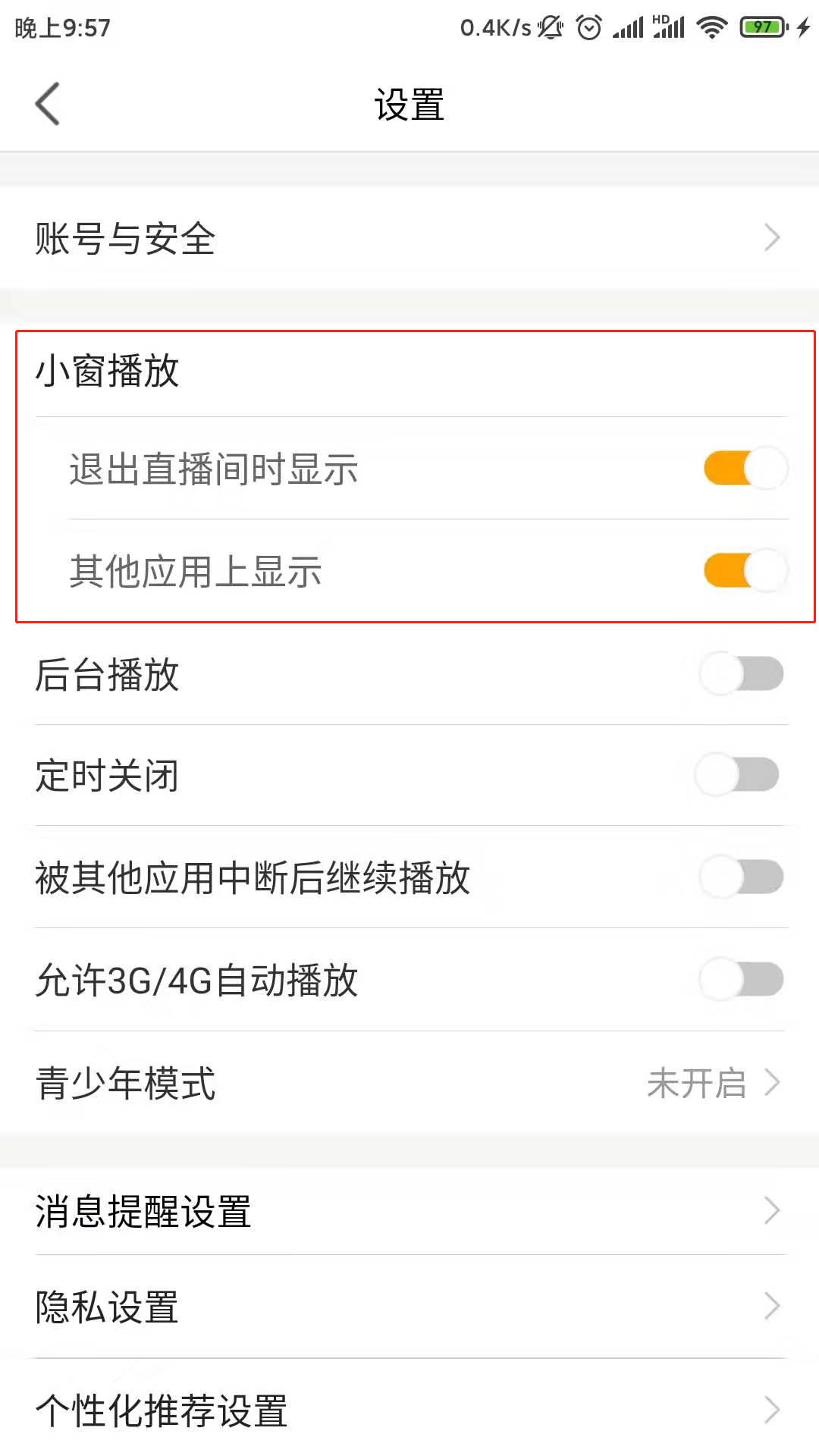Enable 后台播放 background playback
Viewport: 819px width, 1456px height.
click(739, 673)
